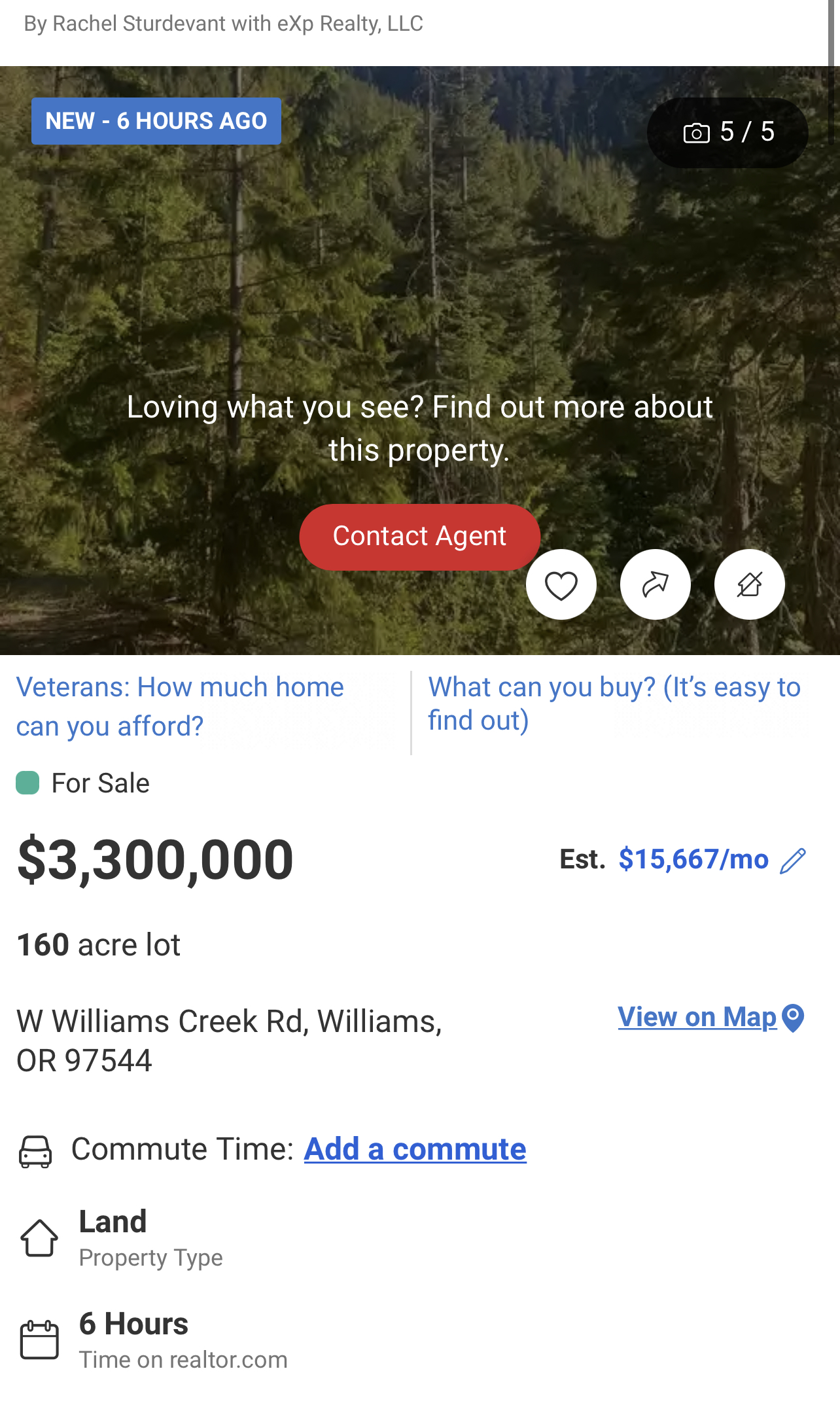Tap the Contact Agent button
Image resolution: width=840 pixels, height=1407 pixels.
[x=419, y=537]
